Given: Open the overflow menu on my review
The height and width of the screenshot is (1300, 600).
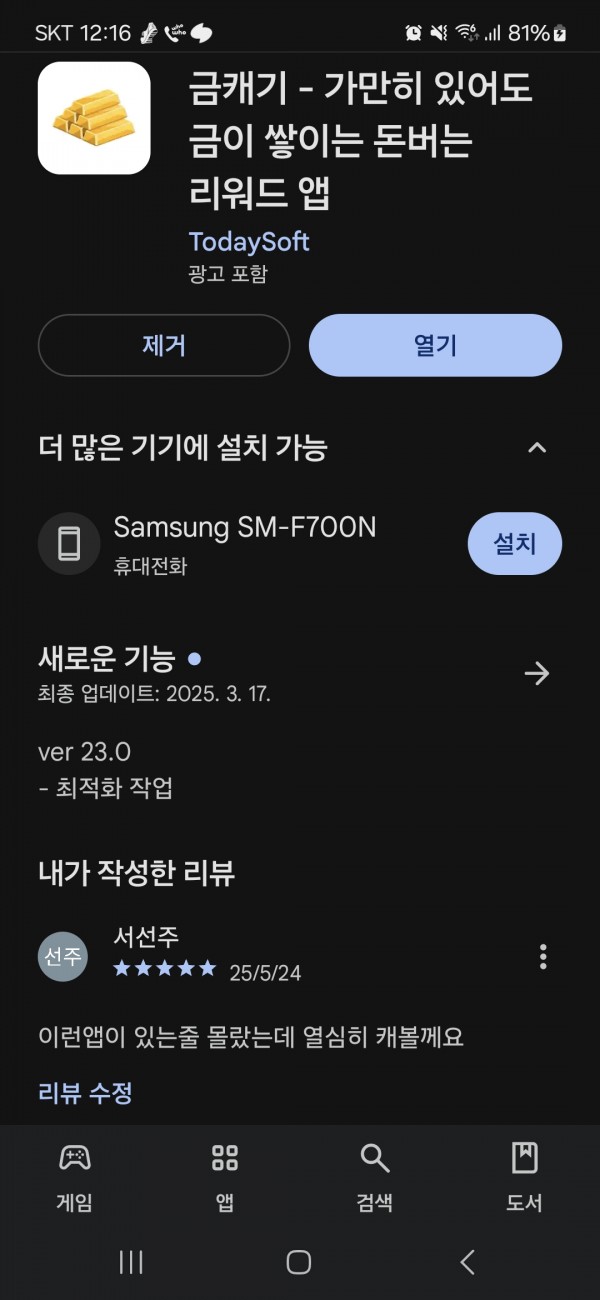Looking at the screenshot, I should pyautogui.click(x=543, y=957).
